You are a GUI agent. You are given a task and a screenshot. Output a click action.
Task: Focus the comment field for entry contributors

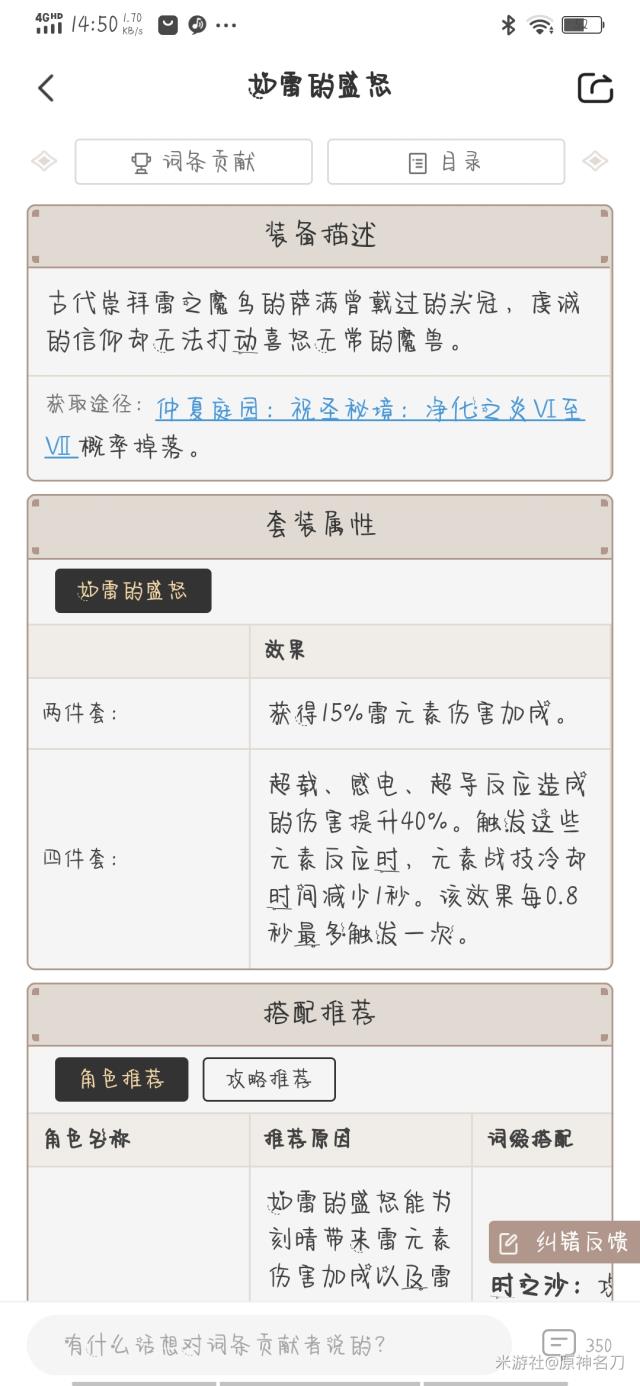tap(268, 1345)
